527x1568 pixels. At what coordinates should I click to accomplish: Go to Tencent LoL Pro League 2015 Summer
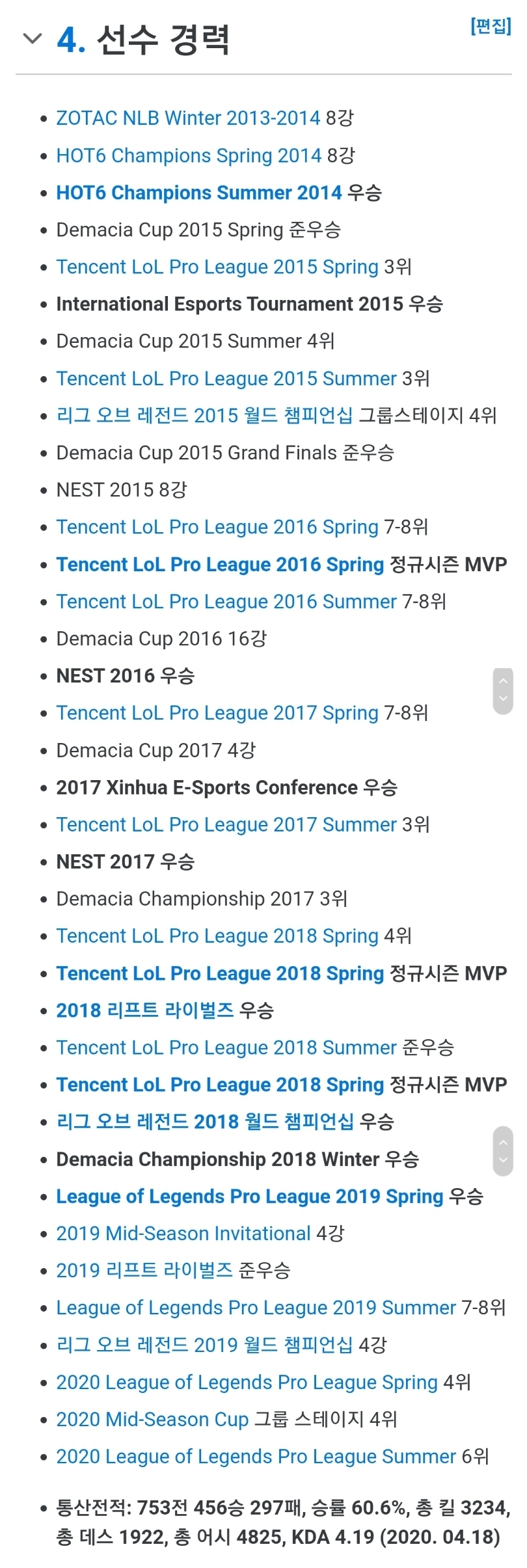pos(226,379)
